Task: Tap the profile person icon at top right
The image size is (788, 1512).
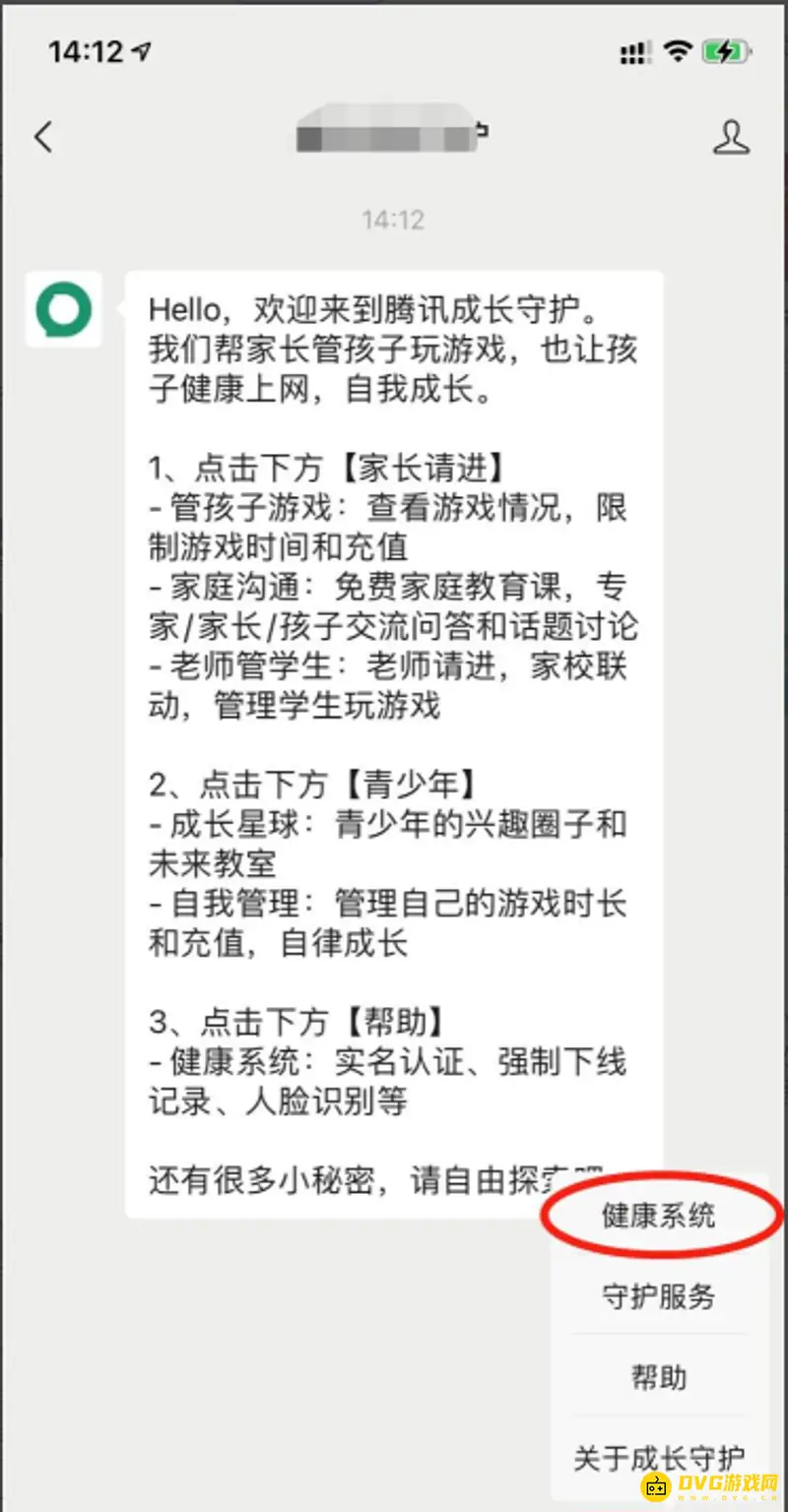Action: coord(733,138)
